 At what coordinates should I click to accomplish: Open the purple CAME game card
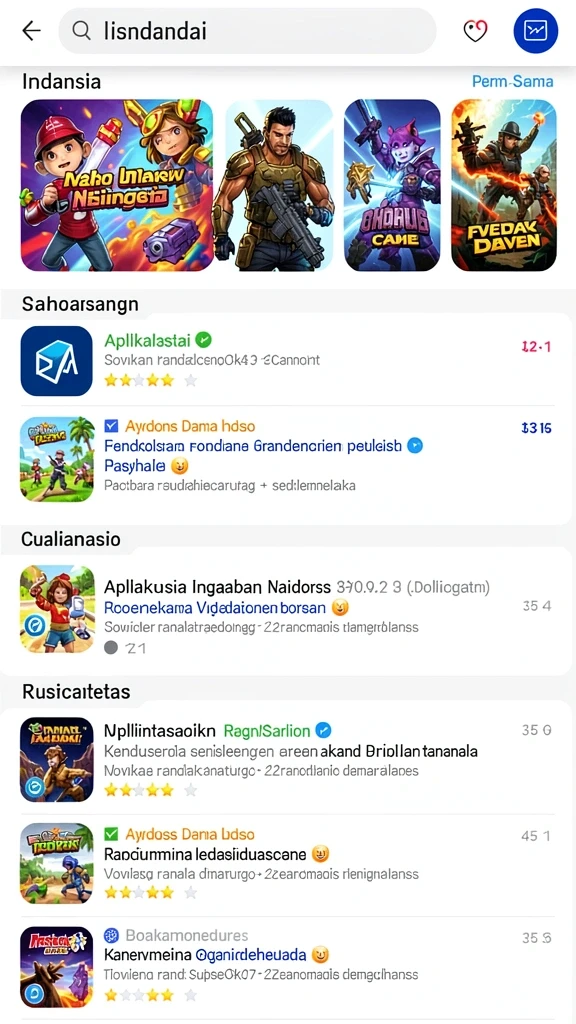pos(392,185)
